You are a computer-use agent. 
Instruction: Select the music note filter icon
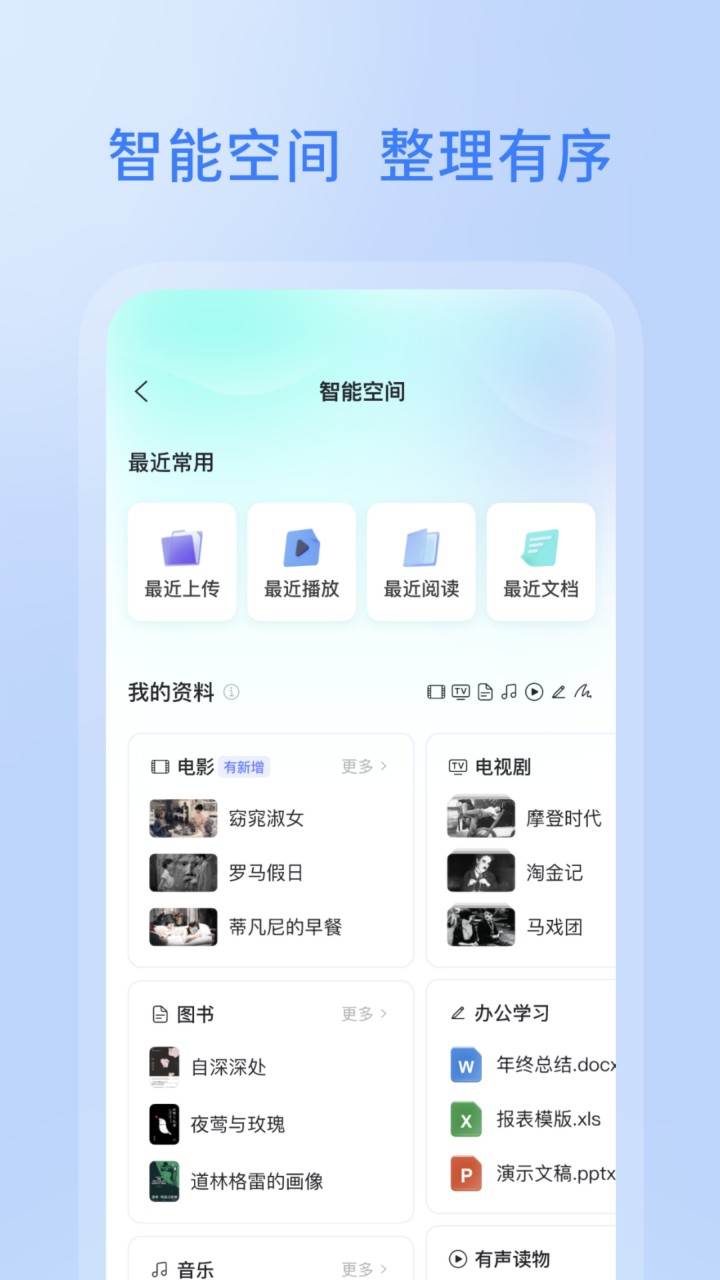tap(511, 691)
